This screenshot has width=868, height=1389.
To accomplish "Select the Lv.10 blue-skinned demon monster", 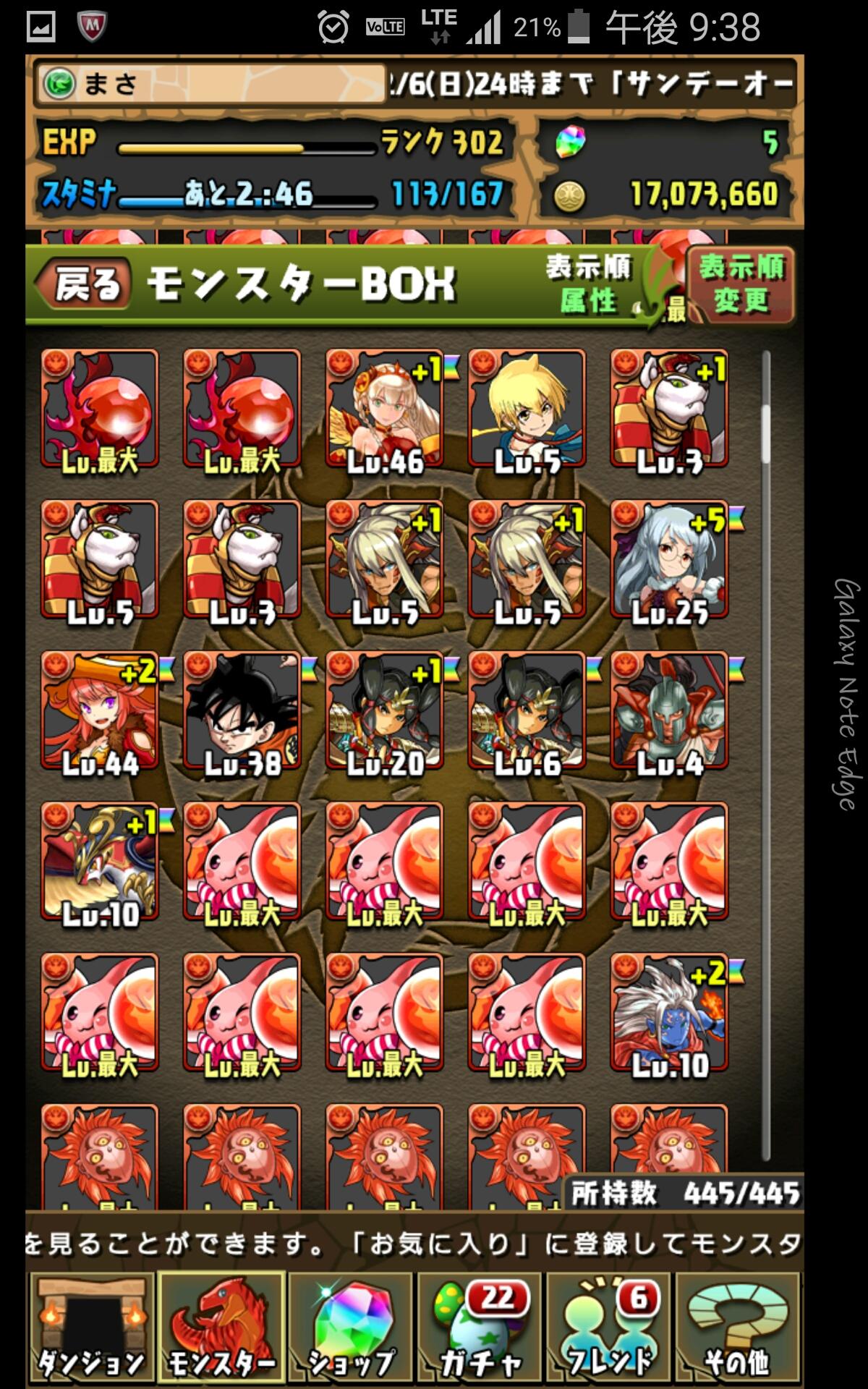I will [x=669, y=1013].
